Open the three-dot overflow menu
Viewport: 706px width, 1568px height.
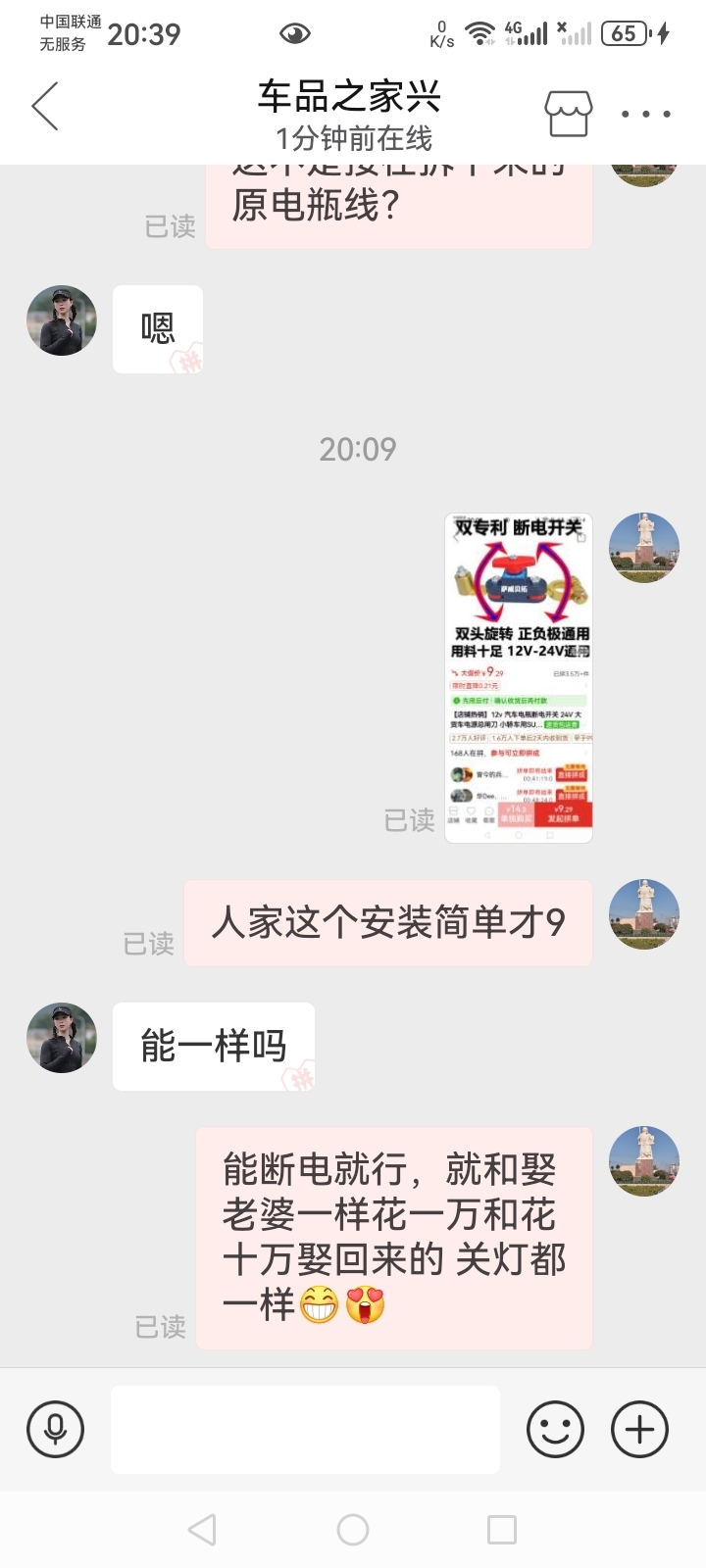pyautogui.click(x=646, y=115)
